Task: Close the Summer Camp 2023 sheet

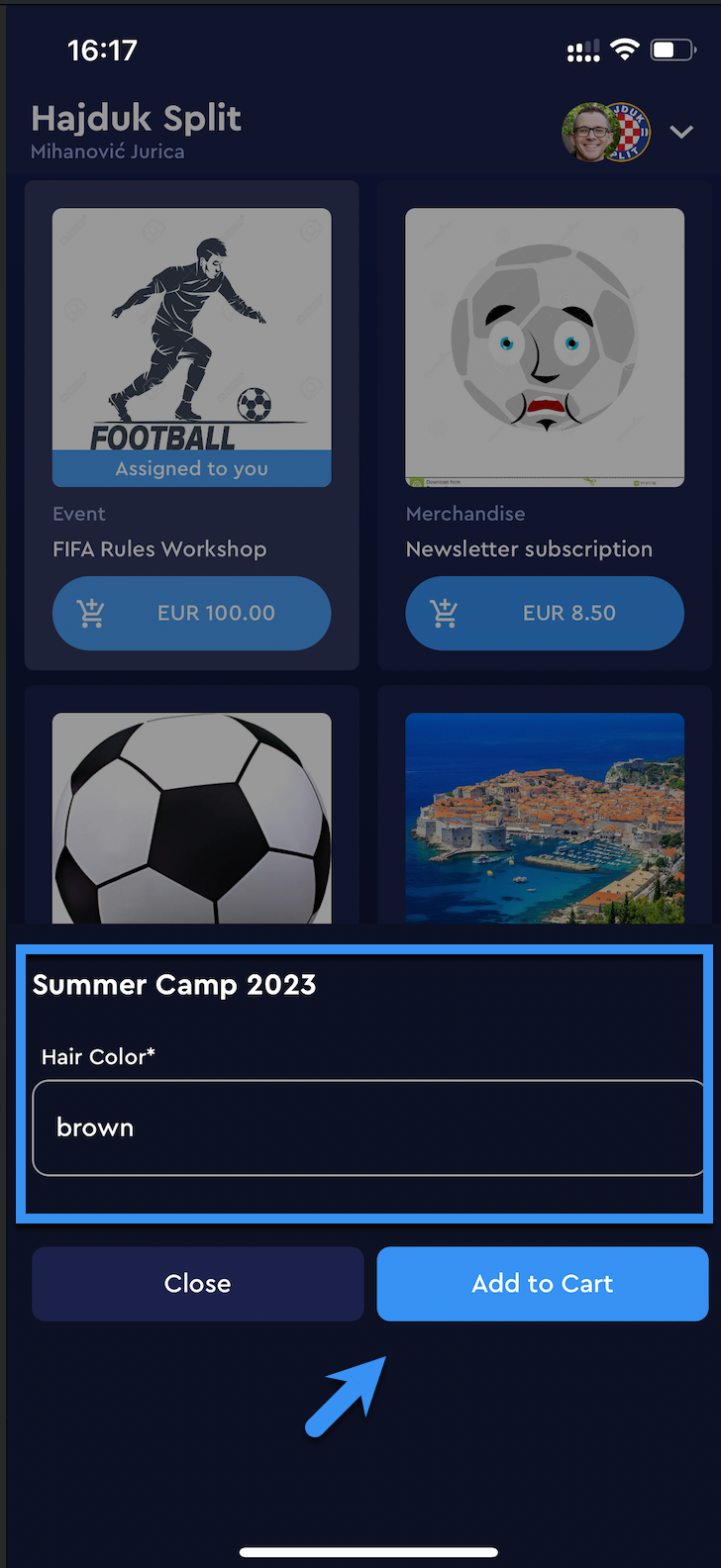Action: 197,1283
